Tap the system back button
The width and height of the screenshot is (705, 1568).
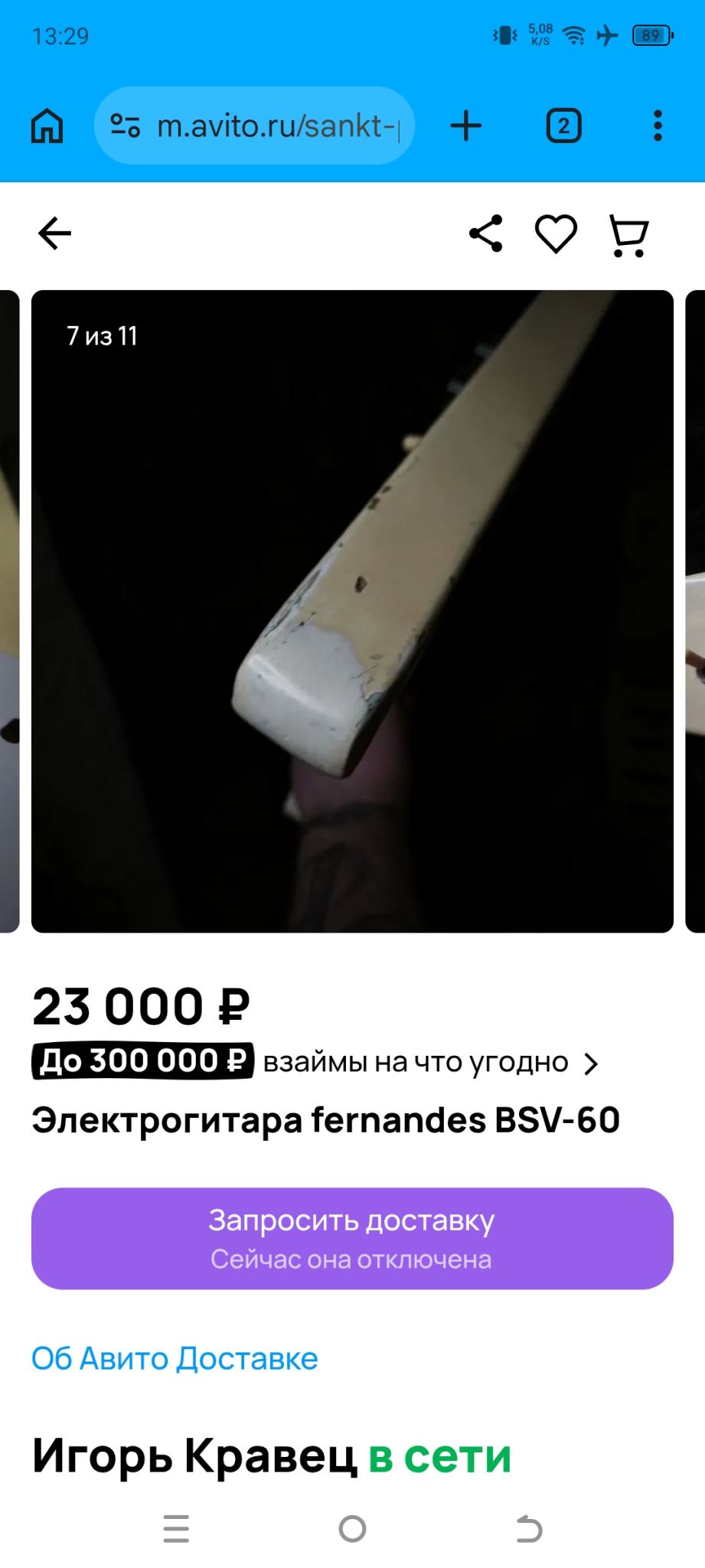pyautogui.click(x=529, y=1529)
